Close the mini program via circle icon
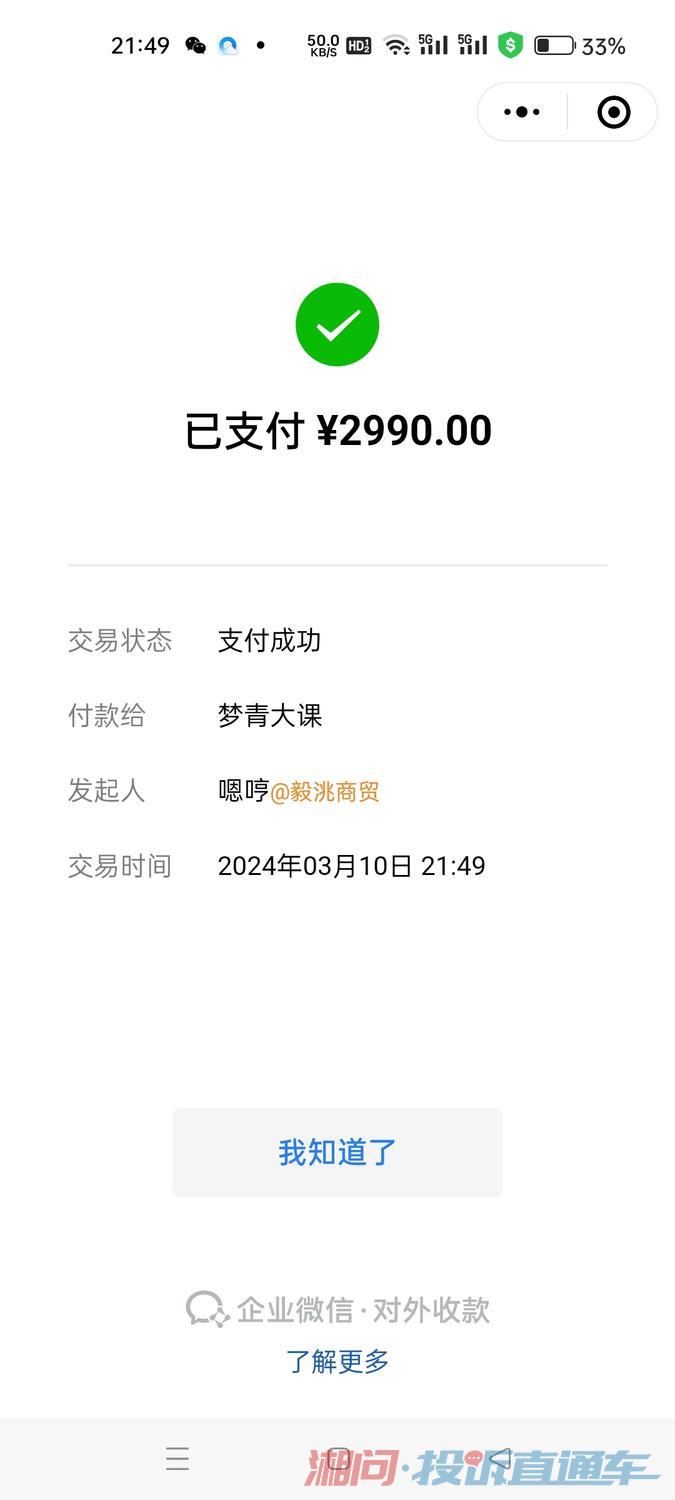675x1500 pixels. [x=613, y=112]
